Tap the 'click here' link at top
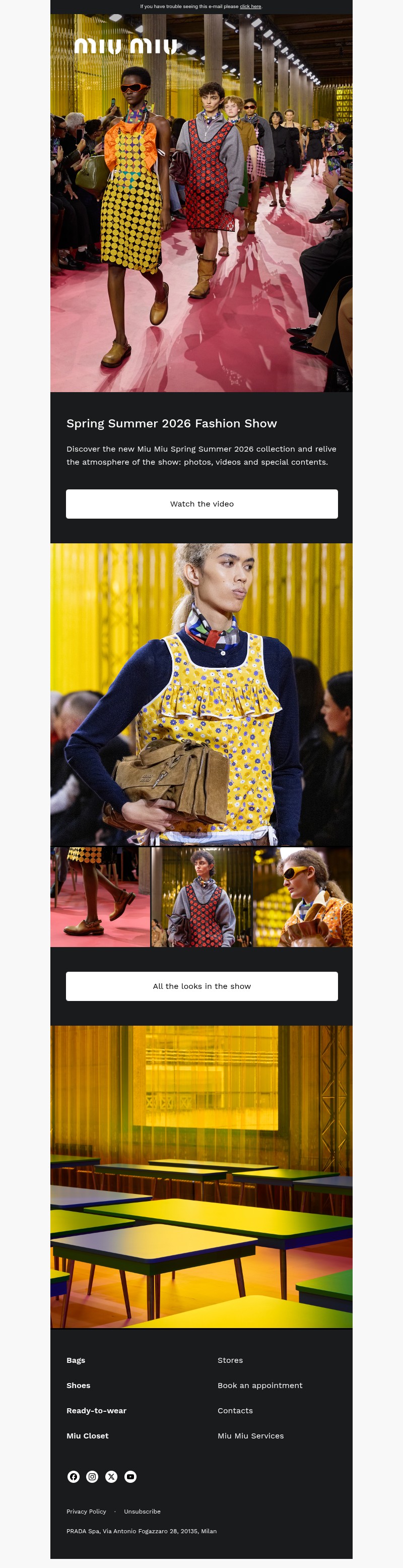The image size is (403, 1568). point(250,7)
